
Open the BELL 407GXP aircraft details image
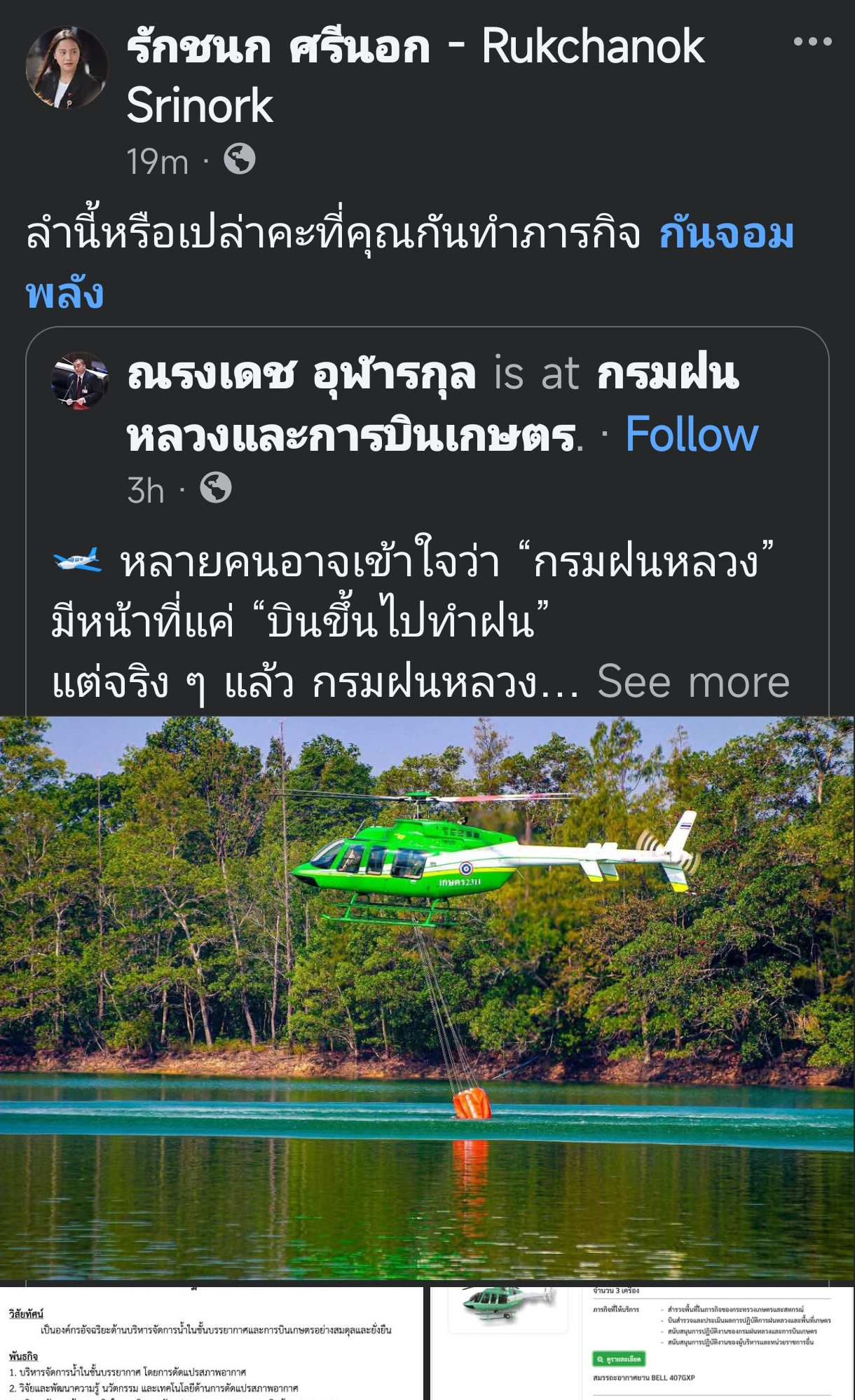[641, 1343]
